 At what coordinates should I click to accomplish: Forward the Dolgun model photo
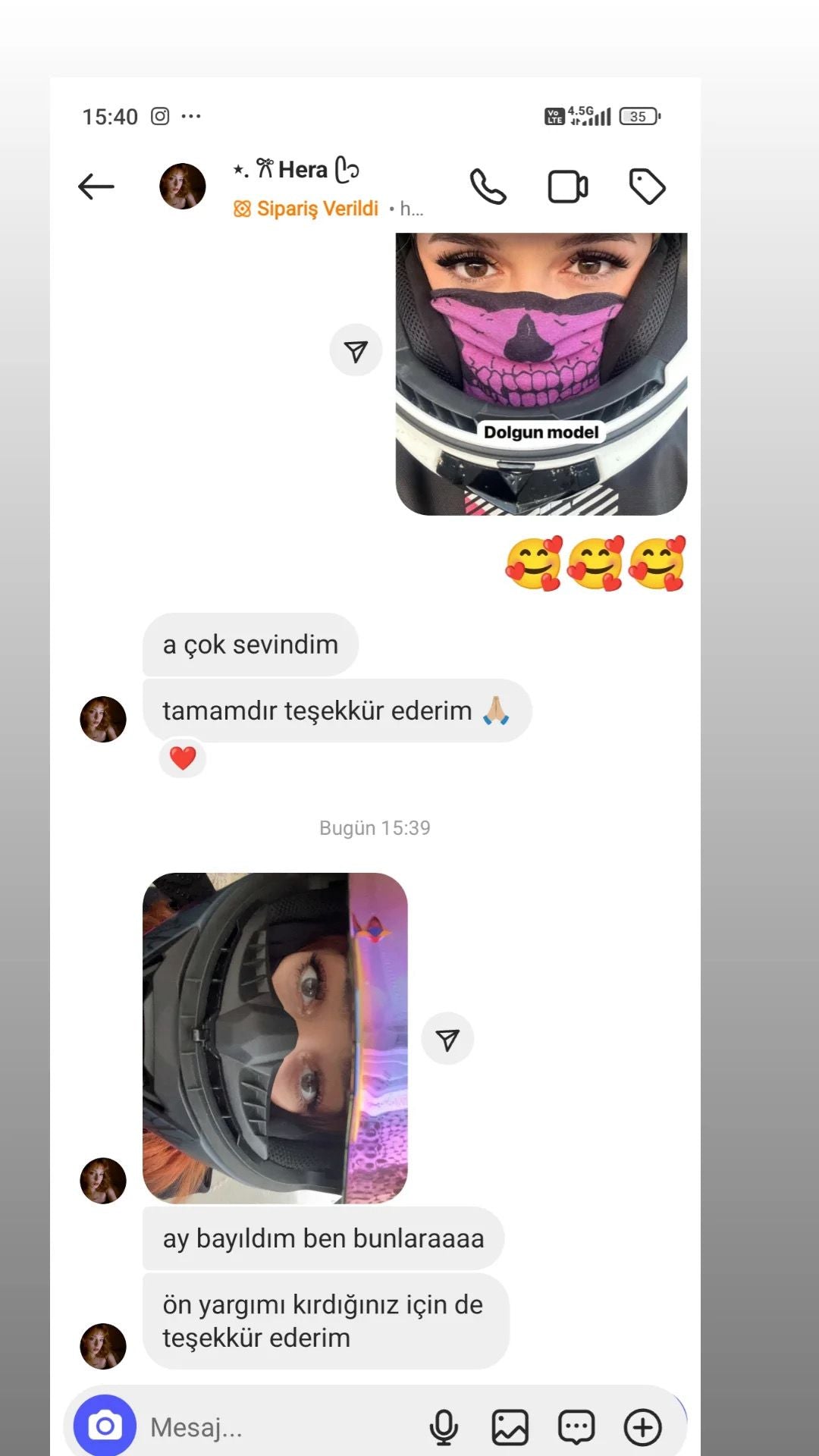pos(356,350)
